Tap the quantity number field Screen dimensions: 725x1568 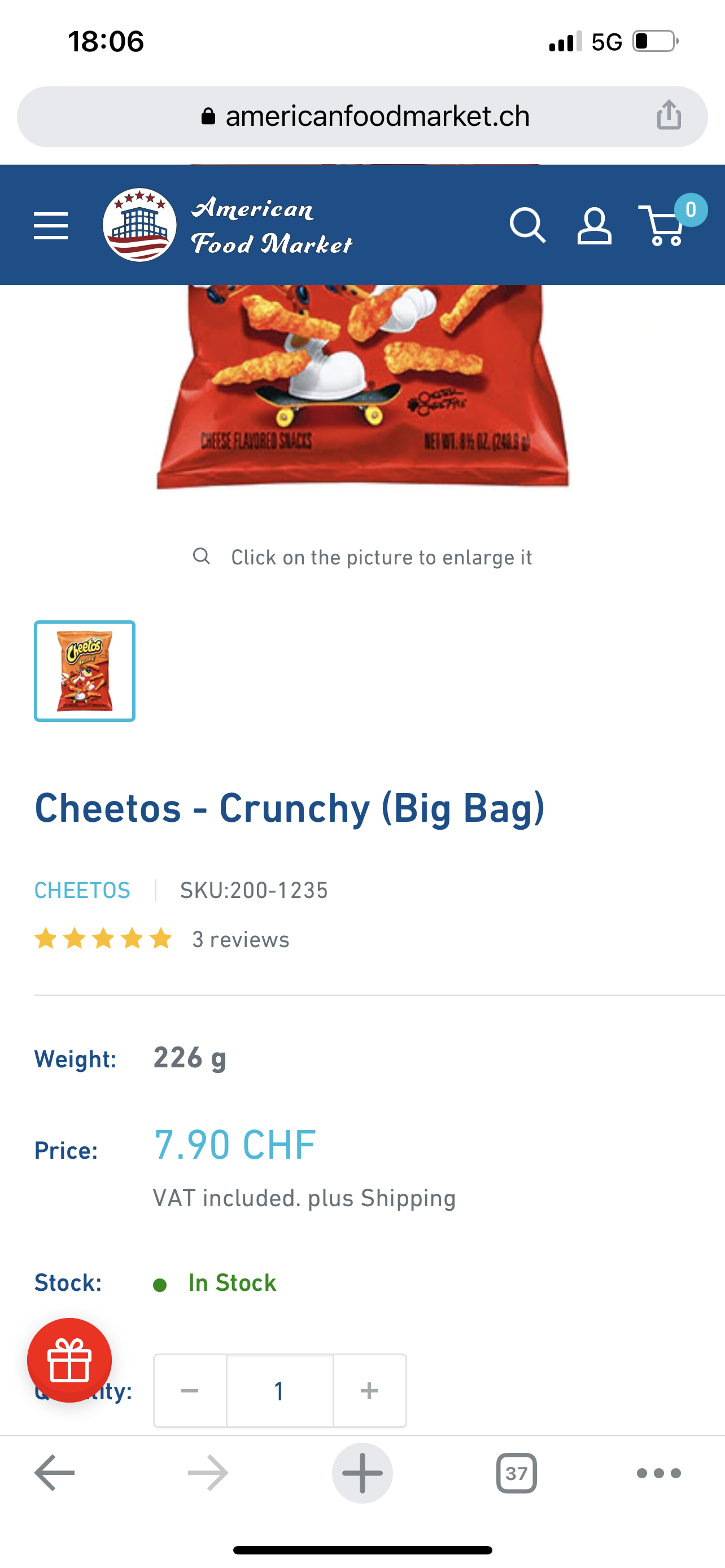[279, 1390]
